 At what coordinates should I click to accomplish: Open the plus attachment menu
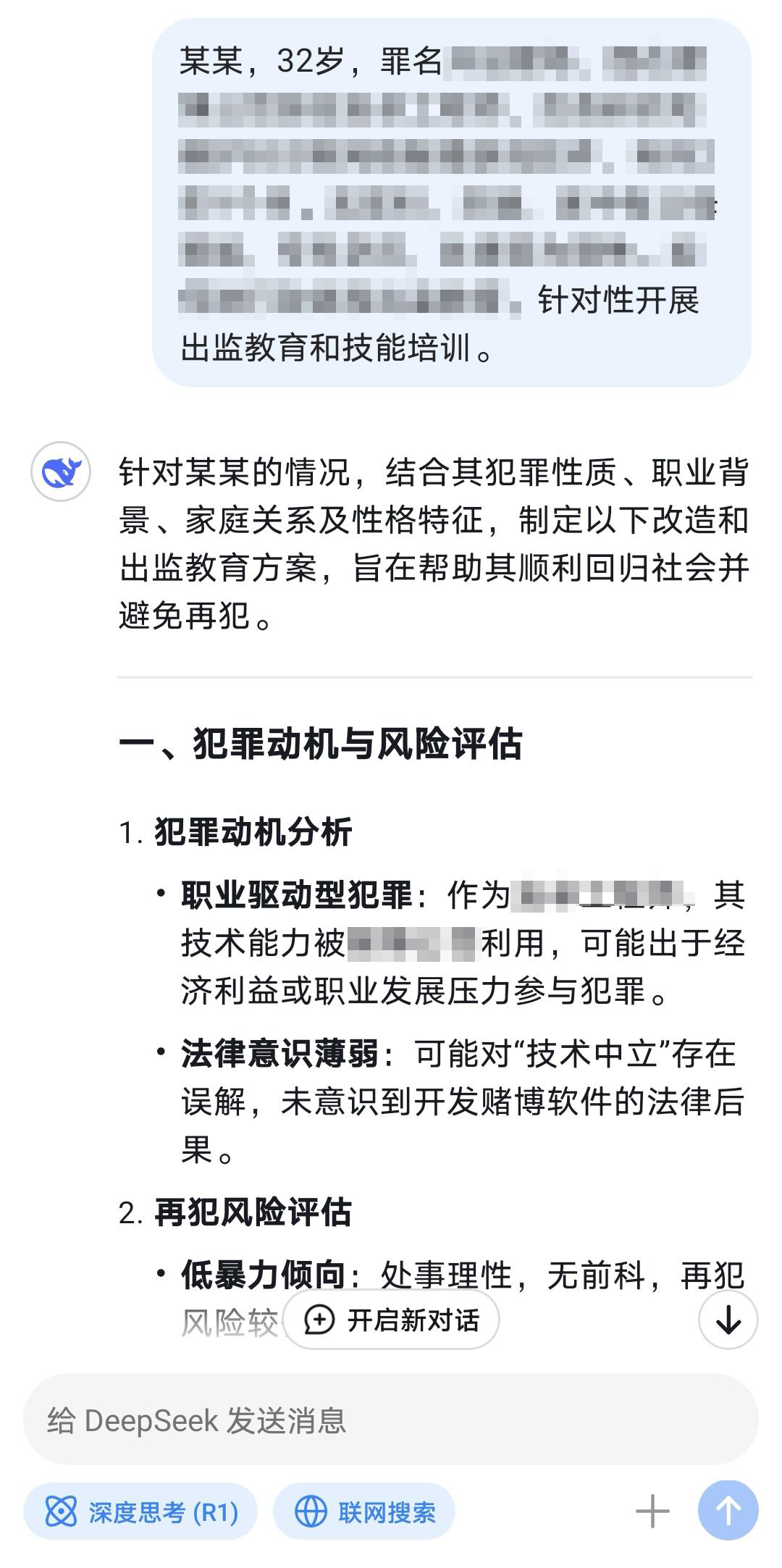pyautogui.click(x=652, y=1512)
